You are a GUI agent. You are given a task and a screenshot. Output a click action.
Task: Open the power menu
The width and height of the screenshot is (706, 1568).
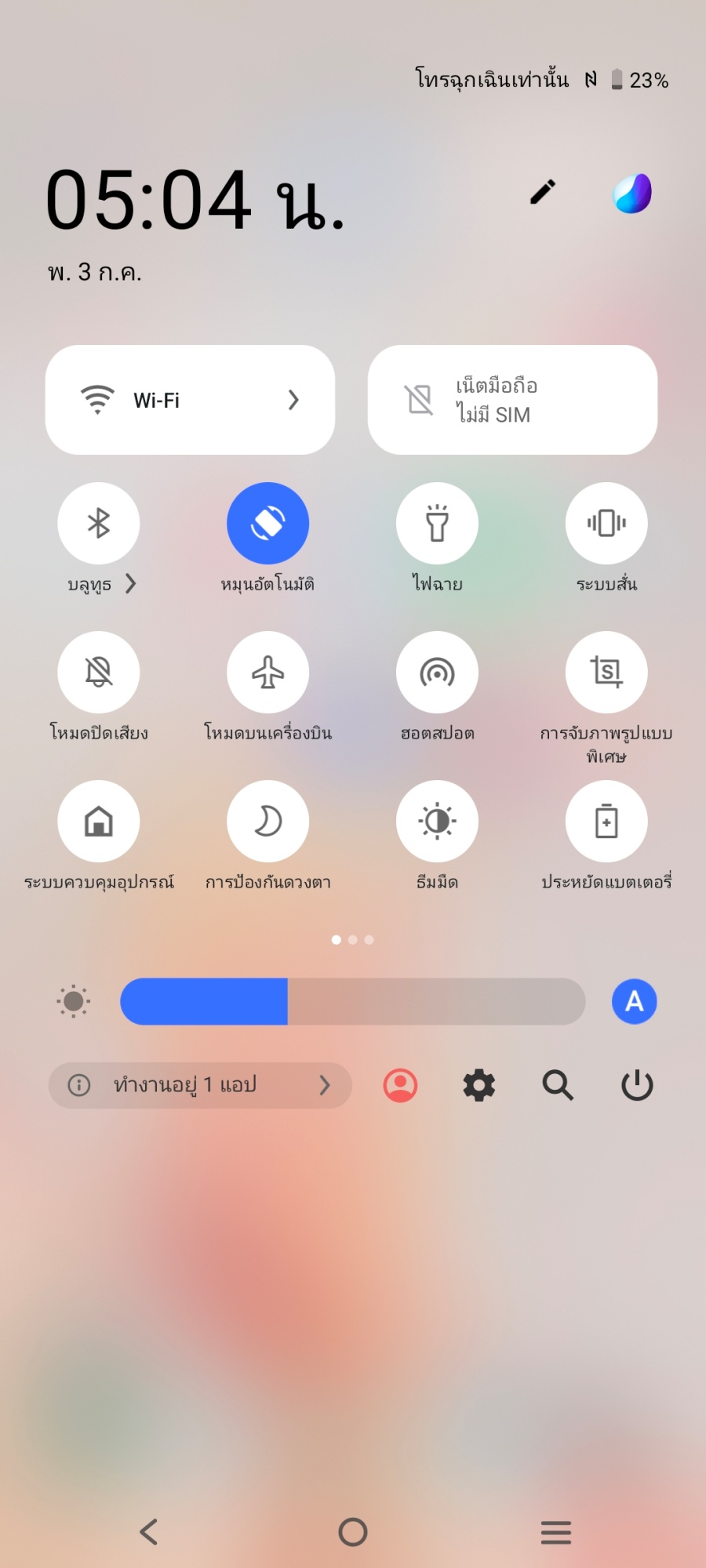point(636,1086)
